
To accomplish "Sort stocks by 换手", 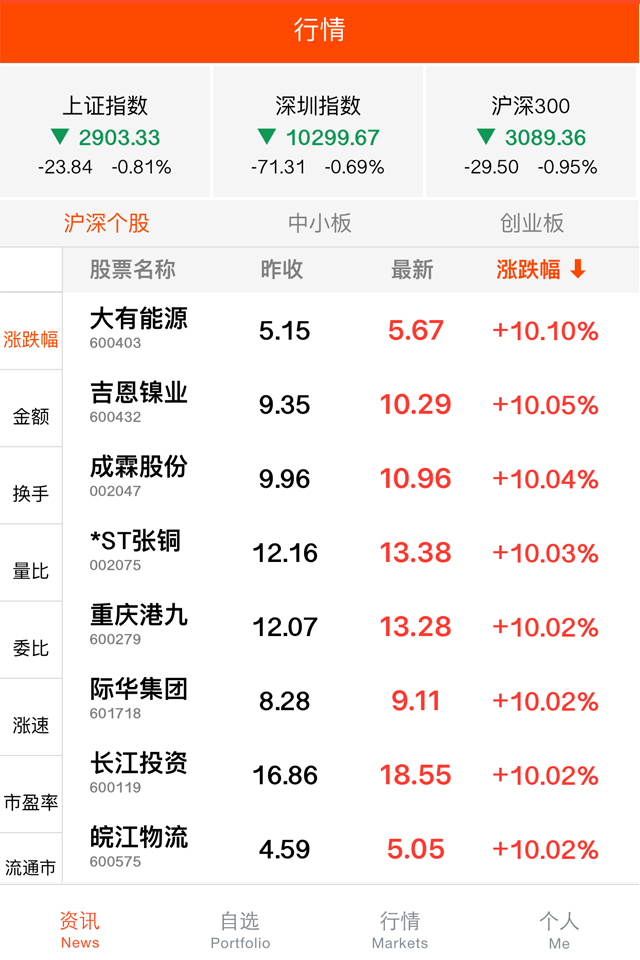I will [x=31, y=493].
